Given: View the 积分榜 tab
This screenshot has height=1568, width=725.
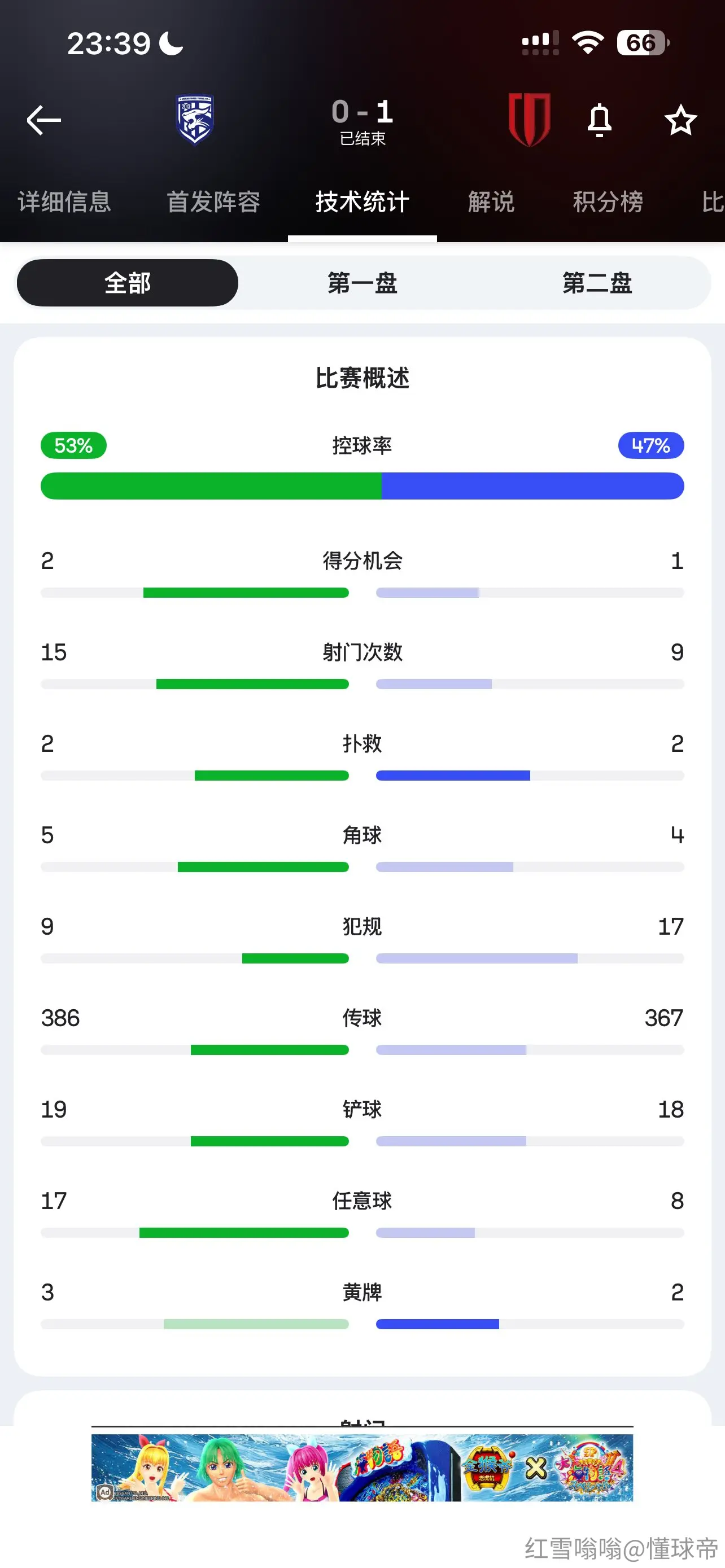Looking at the screenshot, I should pos(608,202).
